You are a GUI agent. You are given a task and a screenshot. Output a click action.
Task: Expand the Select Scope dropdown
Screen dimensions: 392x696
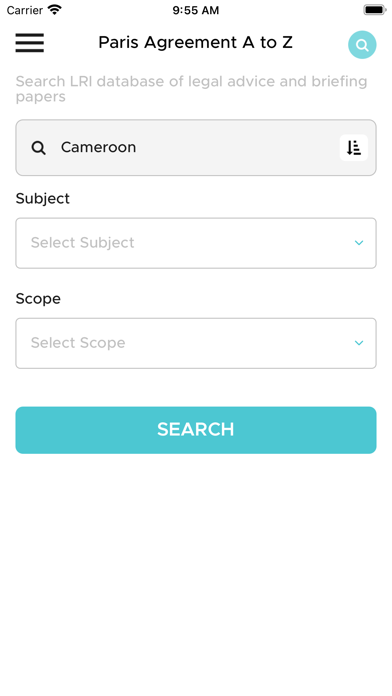point(196,343)
